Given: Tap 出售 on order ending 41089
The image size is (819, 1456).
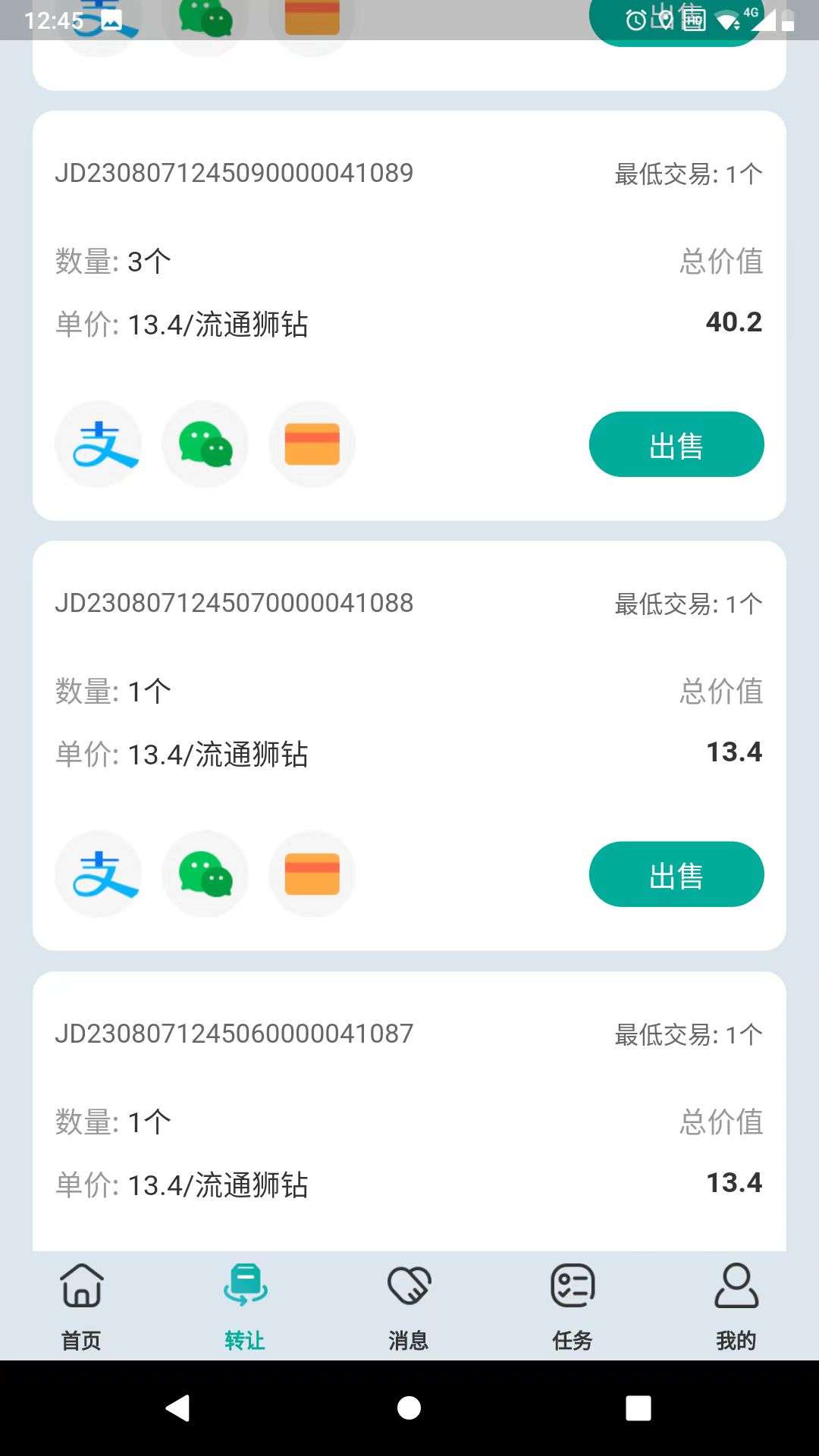Looking at the screenshot, I should (x=676, y=444).
